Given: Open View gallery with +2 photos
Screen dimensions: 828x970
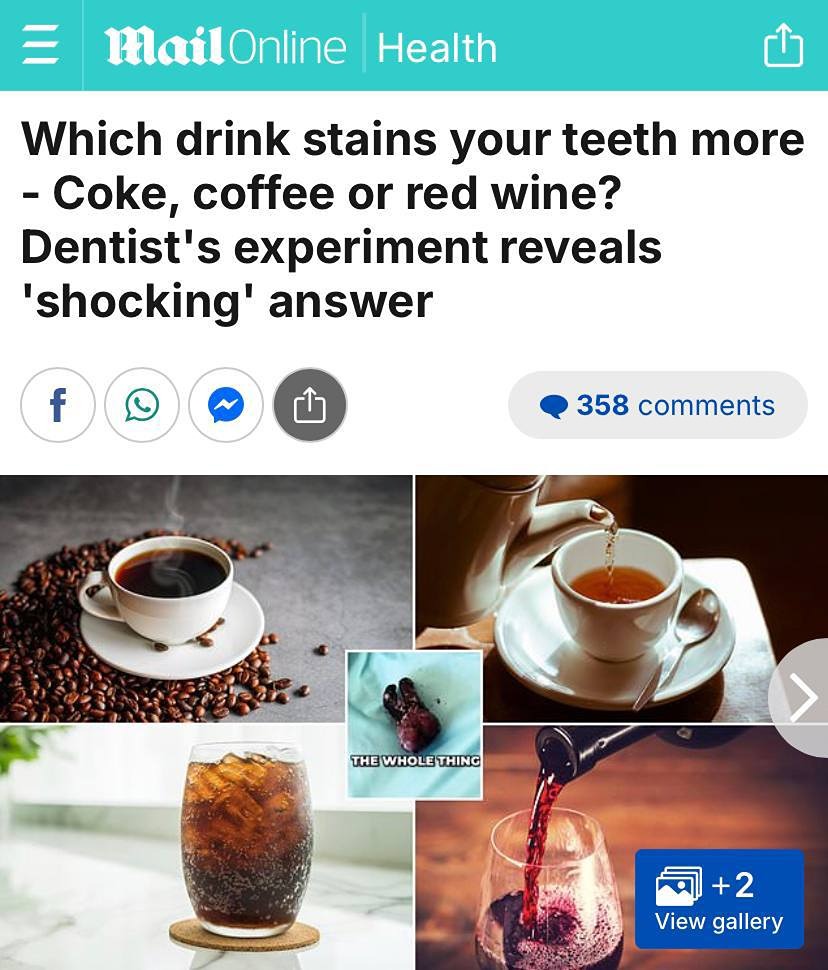Looking at the screenshot, I should pyautogui.click(x=719, y=899).
